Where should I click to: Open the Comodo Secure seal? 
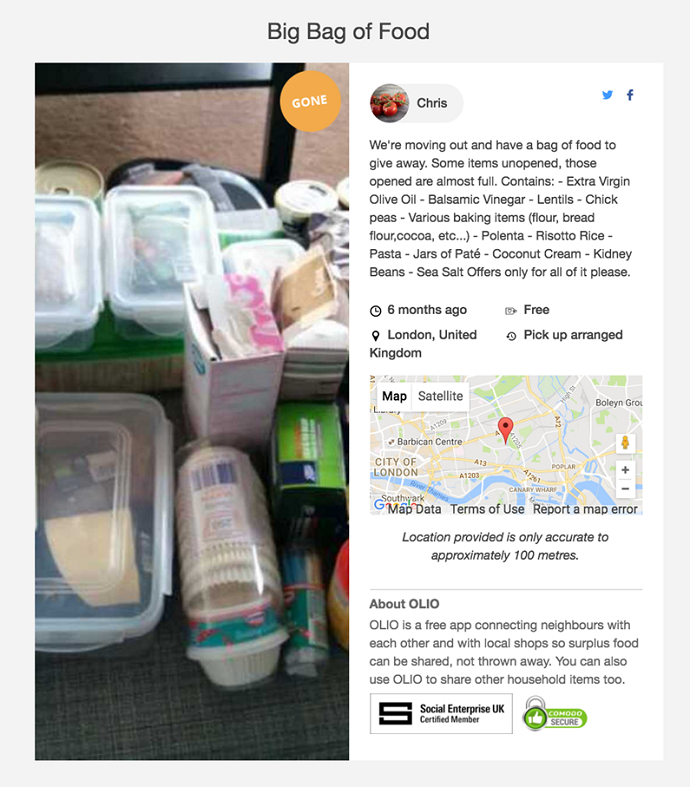554,714
